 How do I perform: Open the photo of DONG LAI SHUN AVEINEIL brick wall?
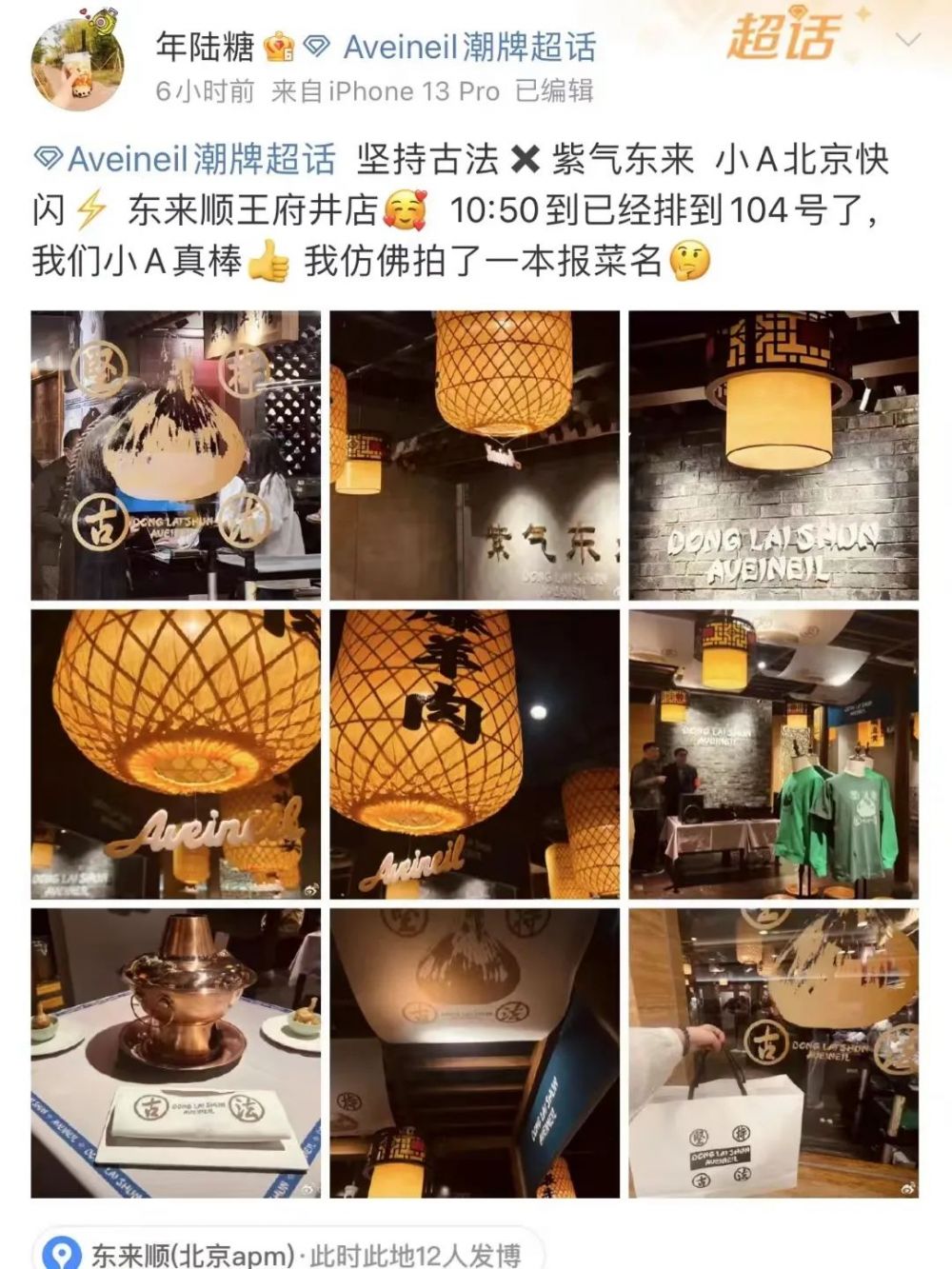tap(773, 455)
